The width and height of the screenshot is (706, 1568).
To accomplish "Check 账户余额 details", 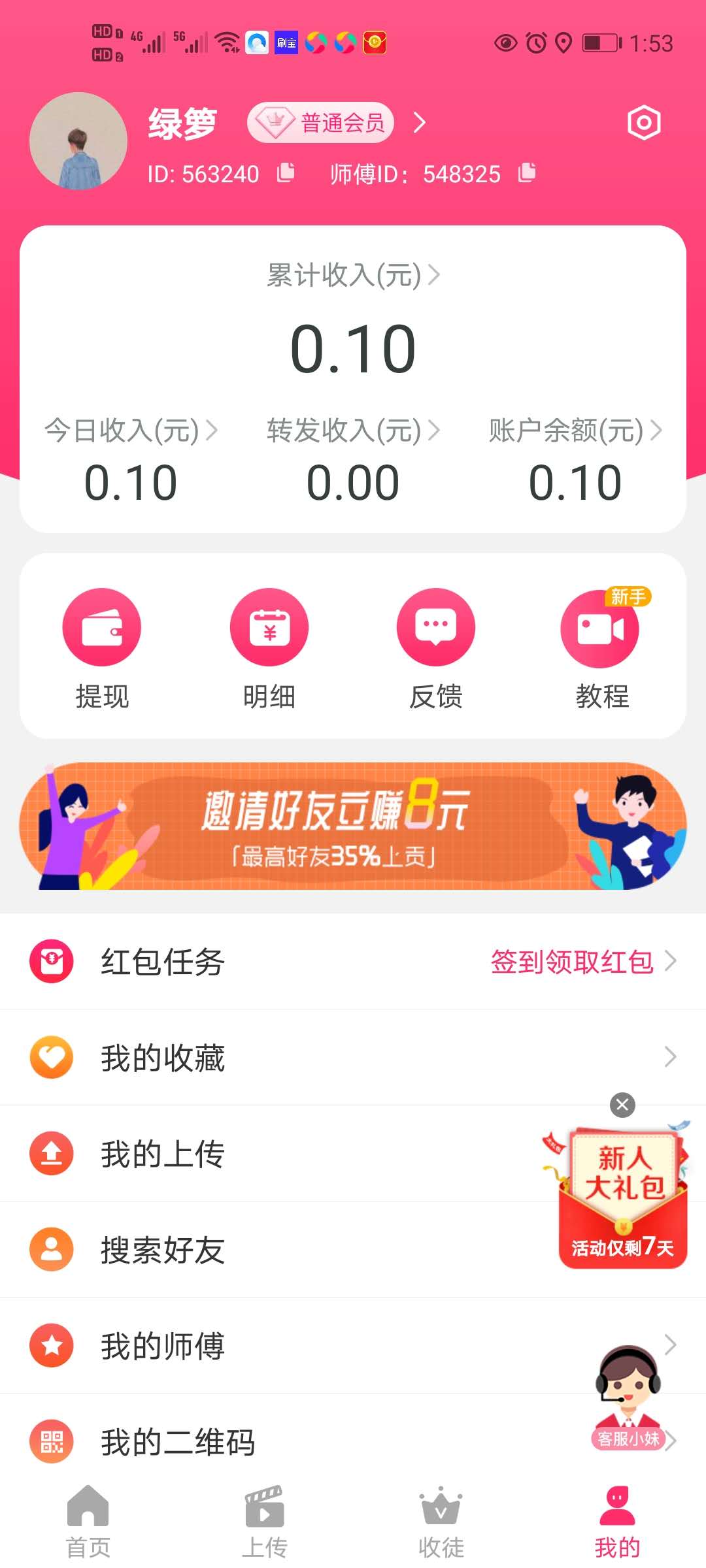I will click(575, 431).
